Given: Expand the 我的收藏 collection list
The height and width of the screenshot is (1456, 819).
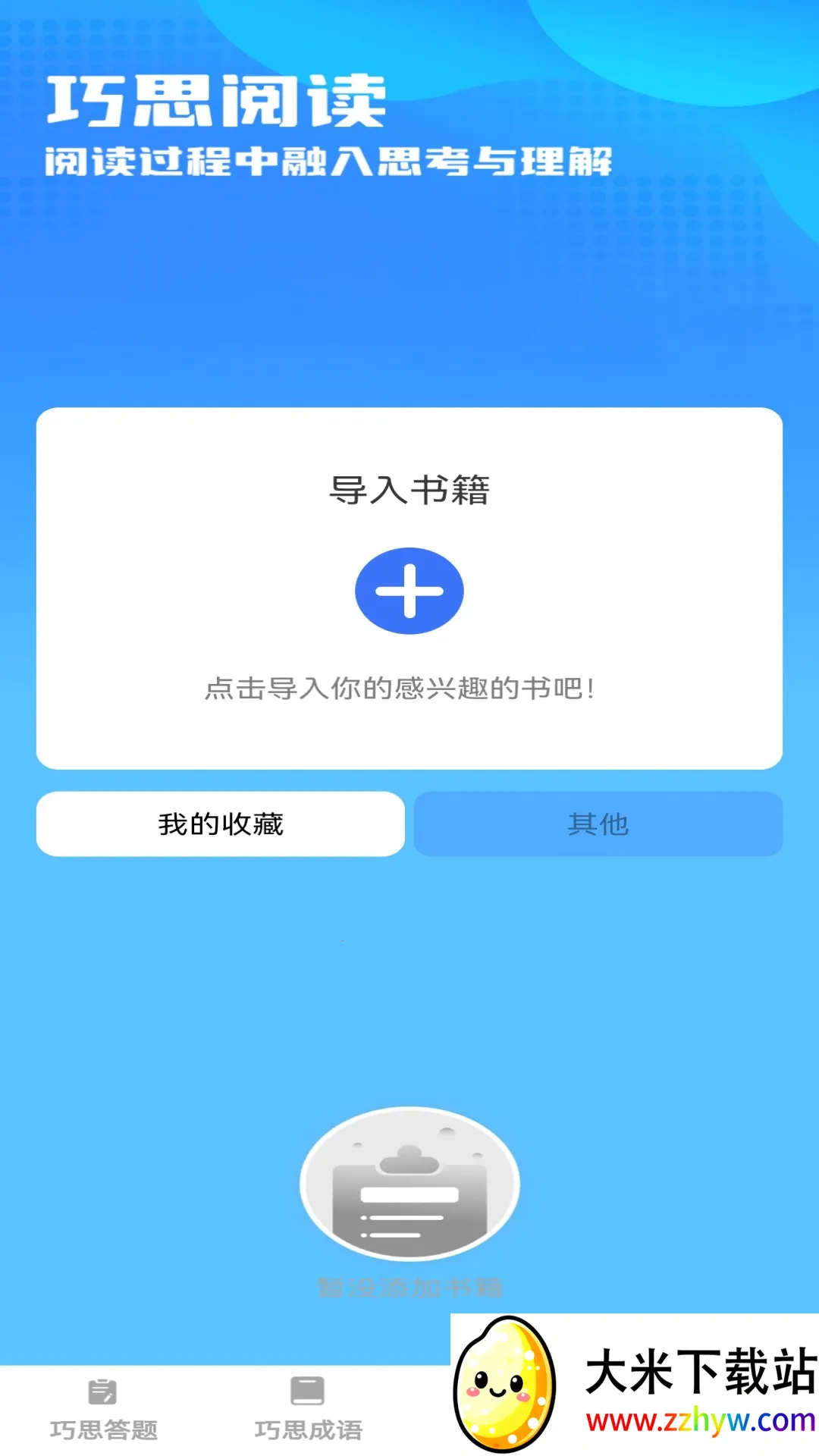Looking at the screenshot, I should click(x=221, y=825).
